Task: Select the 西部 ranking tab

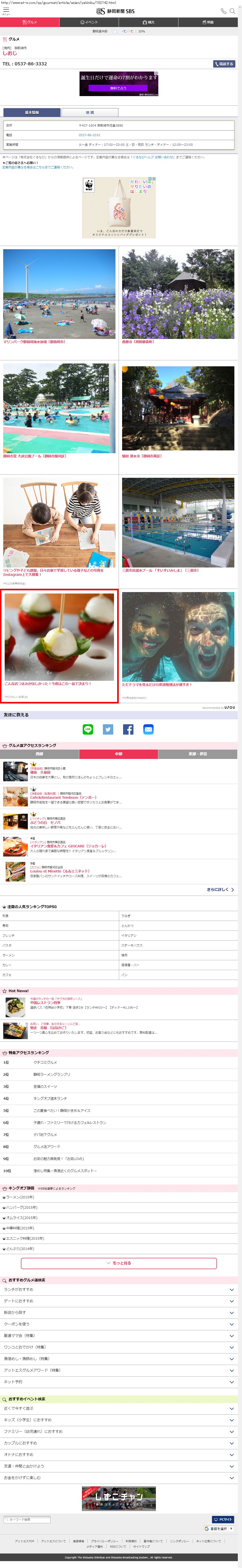Action: (40, 754)
